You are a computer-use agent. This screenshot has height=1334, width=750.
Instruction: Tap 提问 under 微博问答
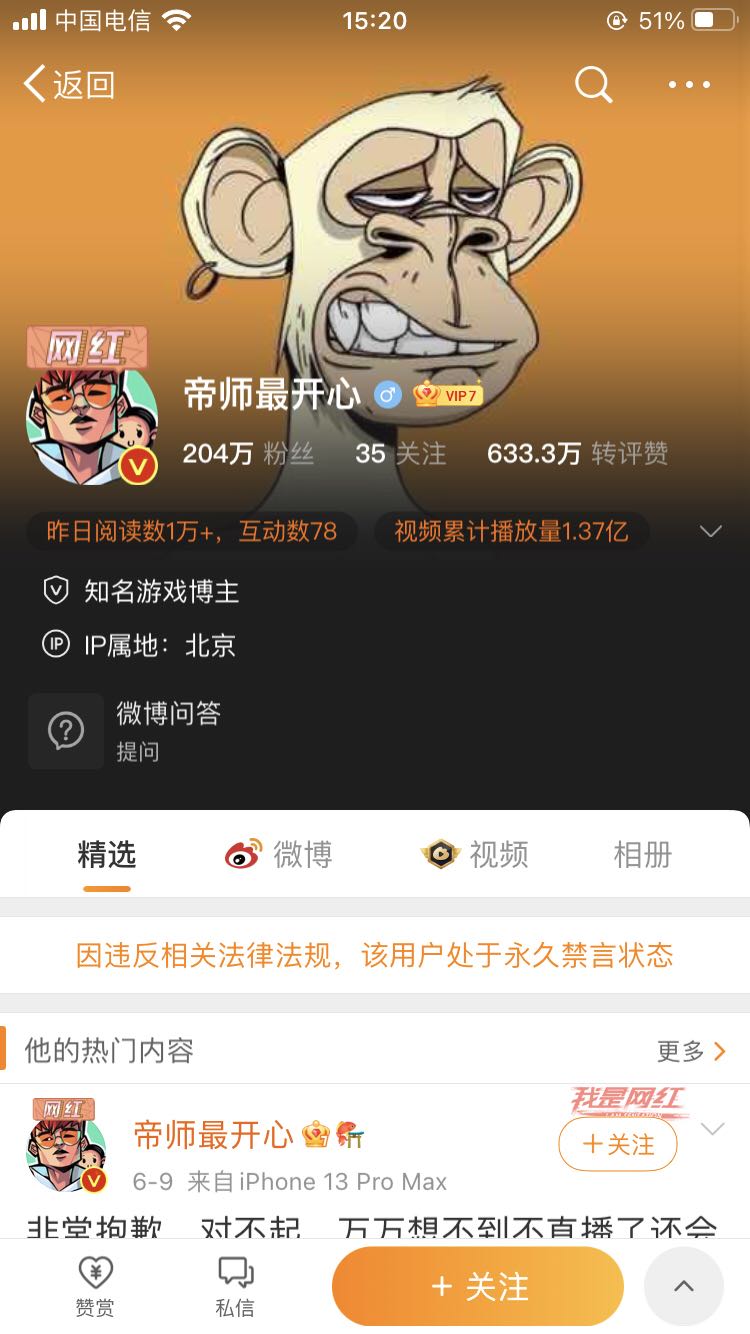tap(140, 754)
